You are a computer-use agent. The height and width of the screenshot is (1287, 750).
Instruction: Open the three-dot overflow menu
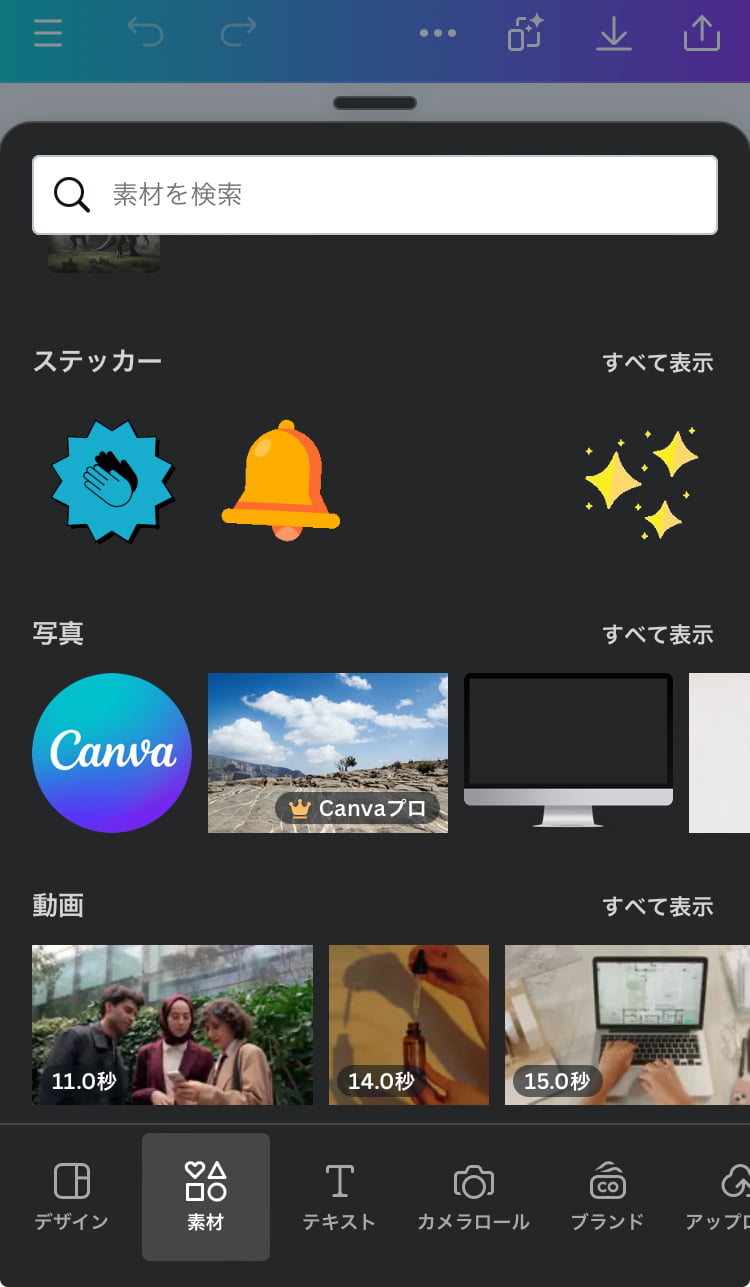pyautogui.click(x=437, y=33)
